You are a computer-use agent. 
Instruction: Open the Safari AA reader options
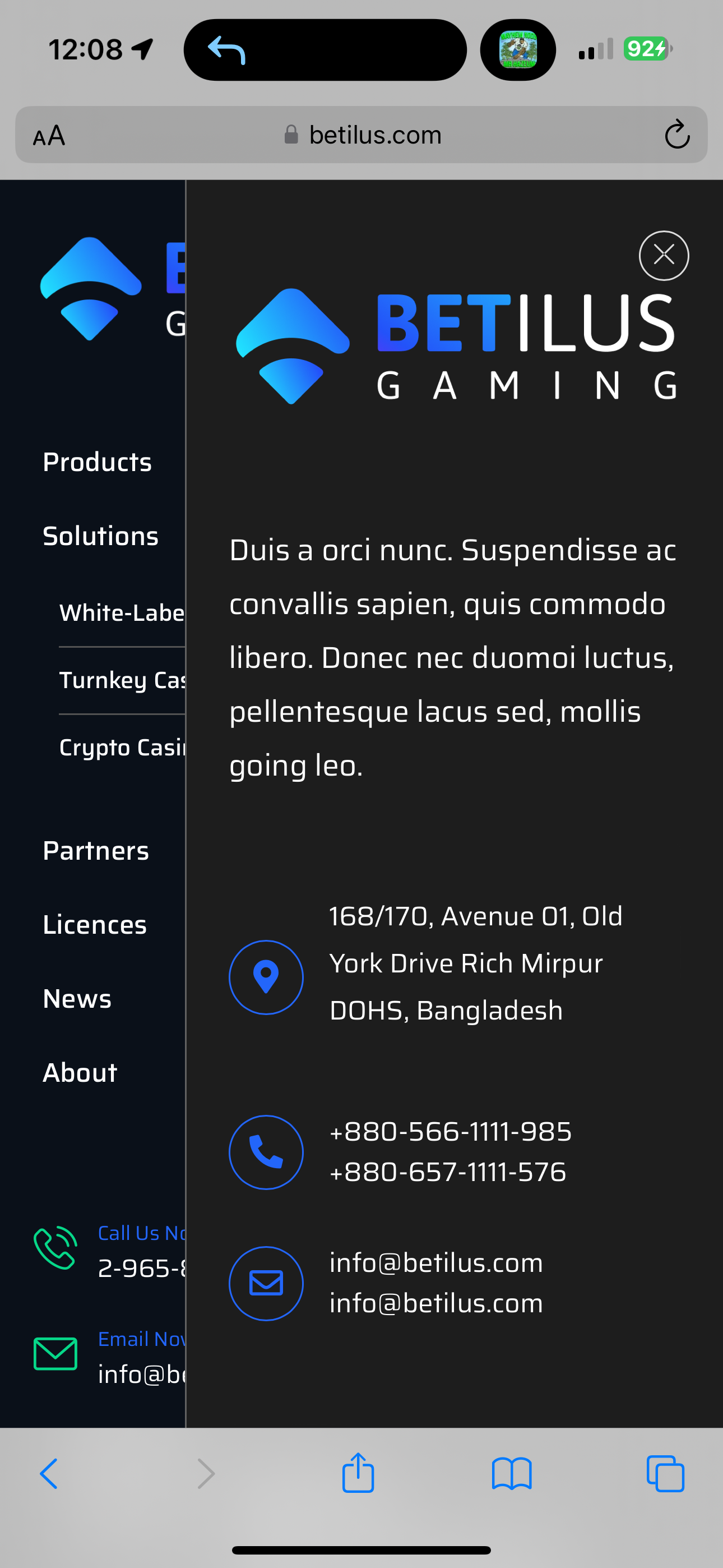[x=49, y=135]
